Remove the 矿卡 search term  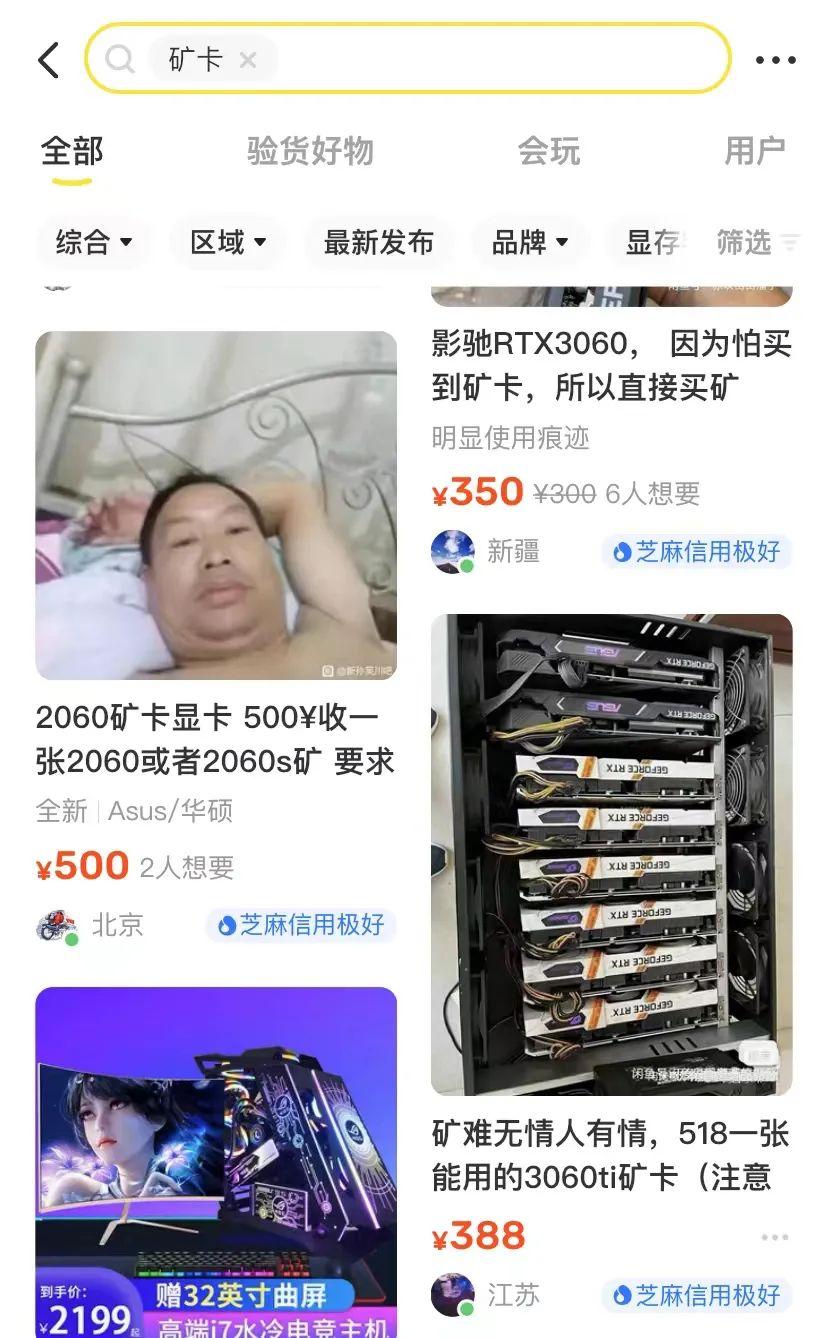tap(248, 61)
